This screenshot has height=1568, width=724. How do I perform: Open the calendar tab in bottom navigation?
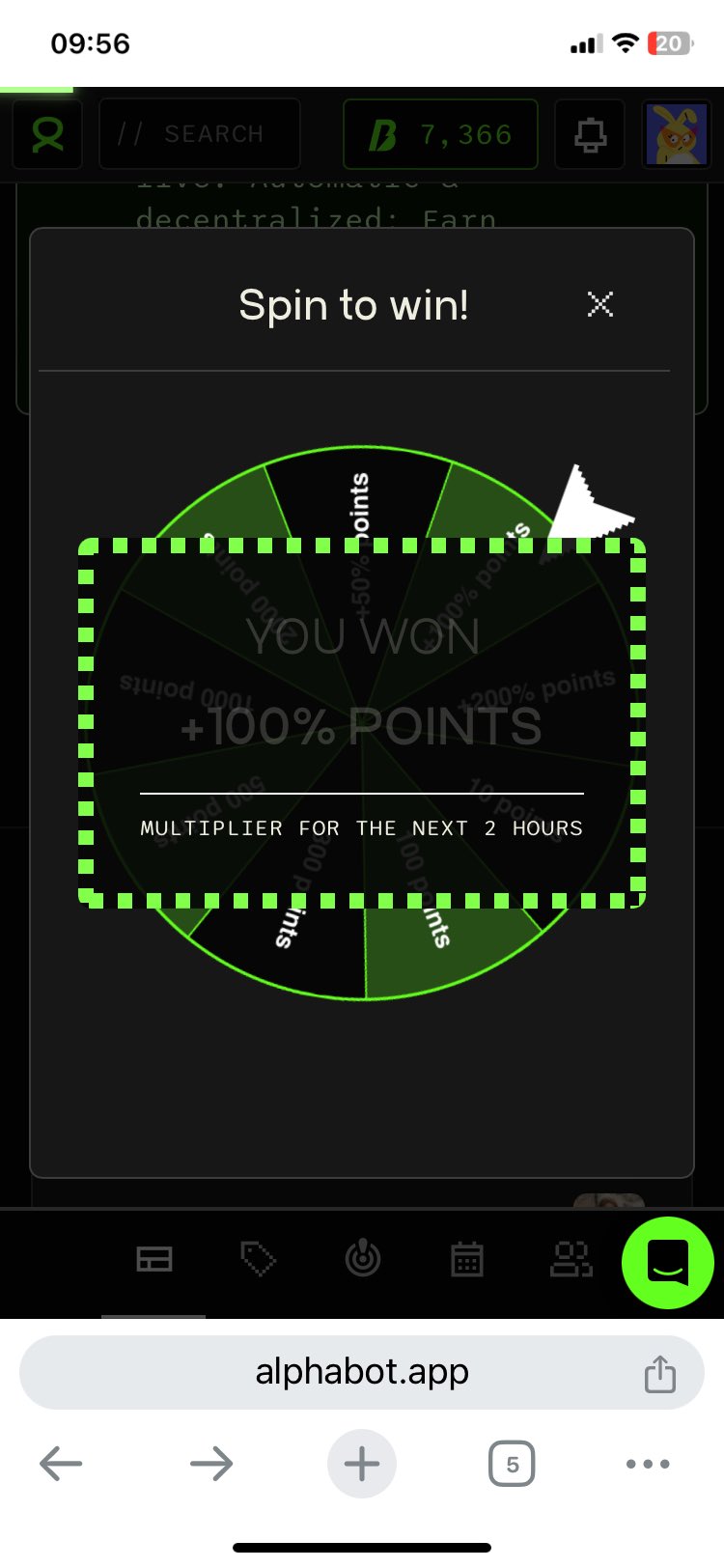tap(466, 1259)
